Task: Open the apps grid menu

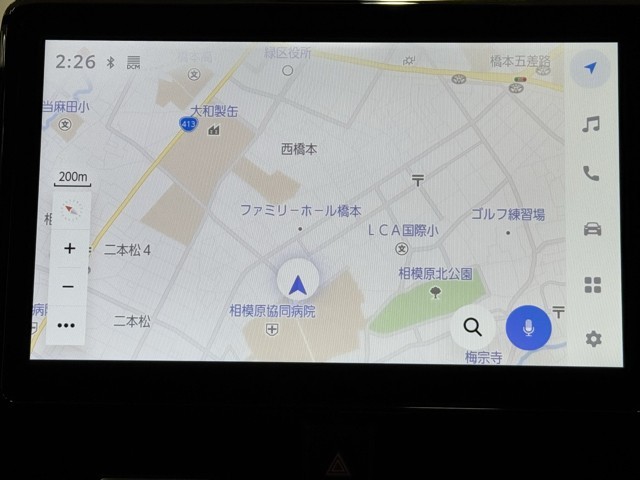Action: (592, 285)
